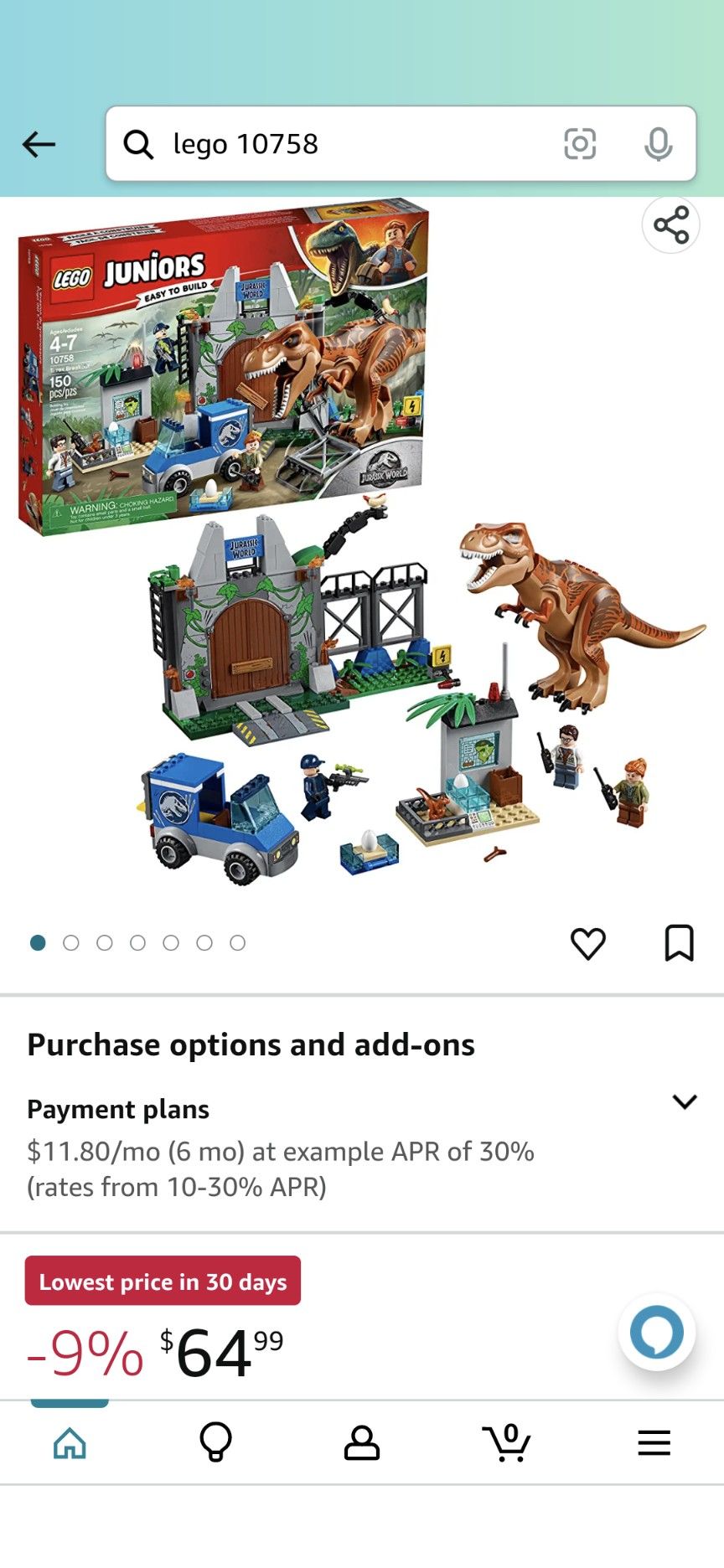Open the account profile tab

click(x=362, y=1442)
